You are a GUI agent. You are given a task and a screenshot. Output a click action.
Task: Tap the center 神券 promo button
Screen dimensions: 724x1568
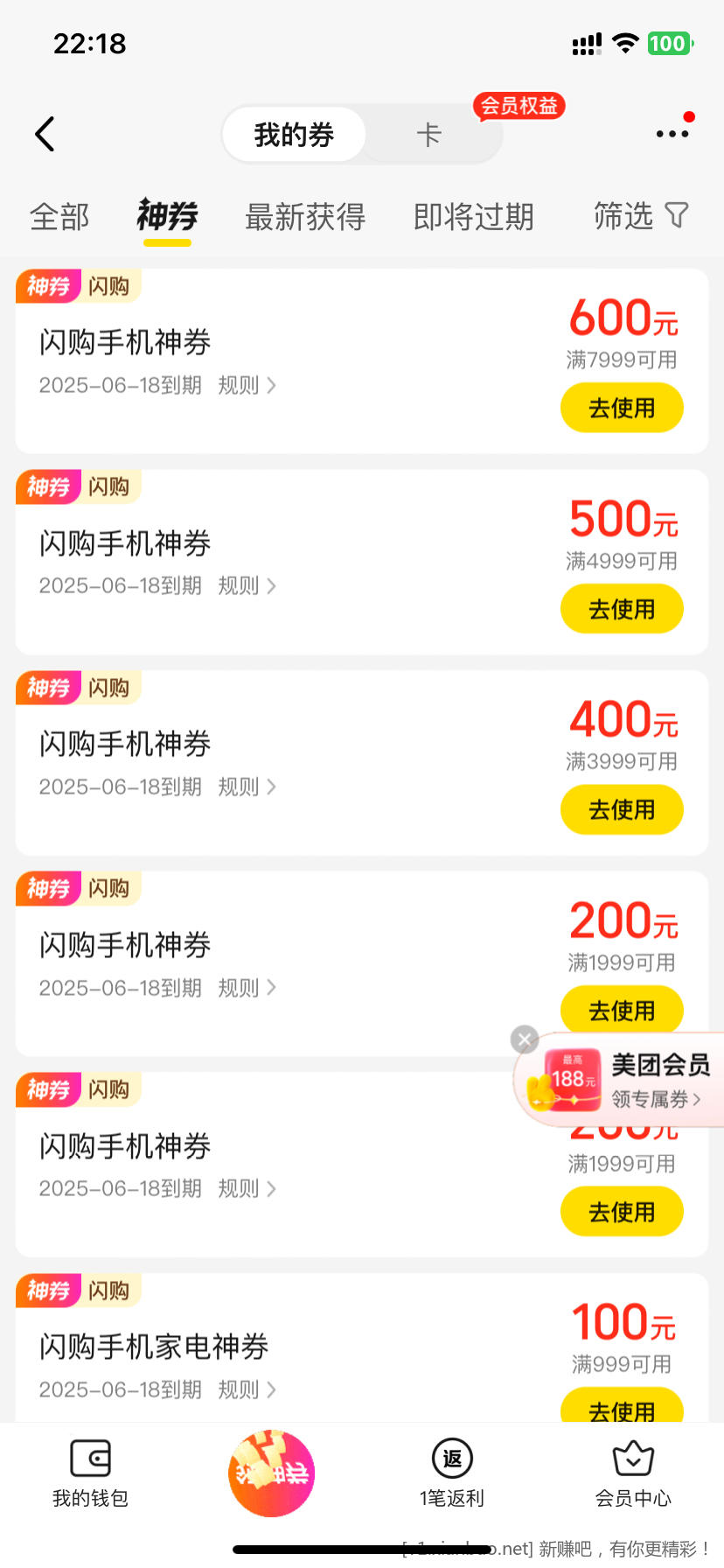(x=272, y=1473)
